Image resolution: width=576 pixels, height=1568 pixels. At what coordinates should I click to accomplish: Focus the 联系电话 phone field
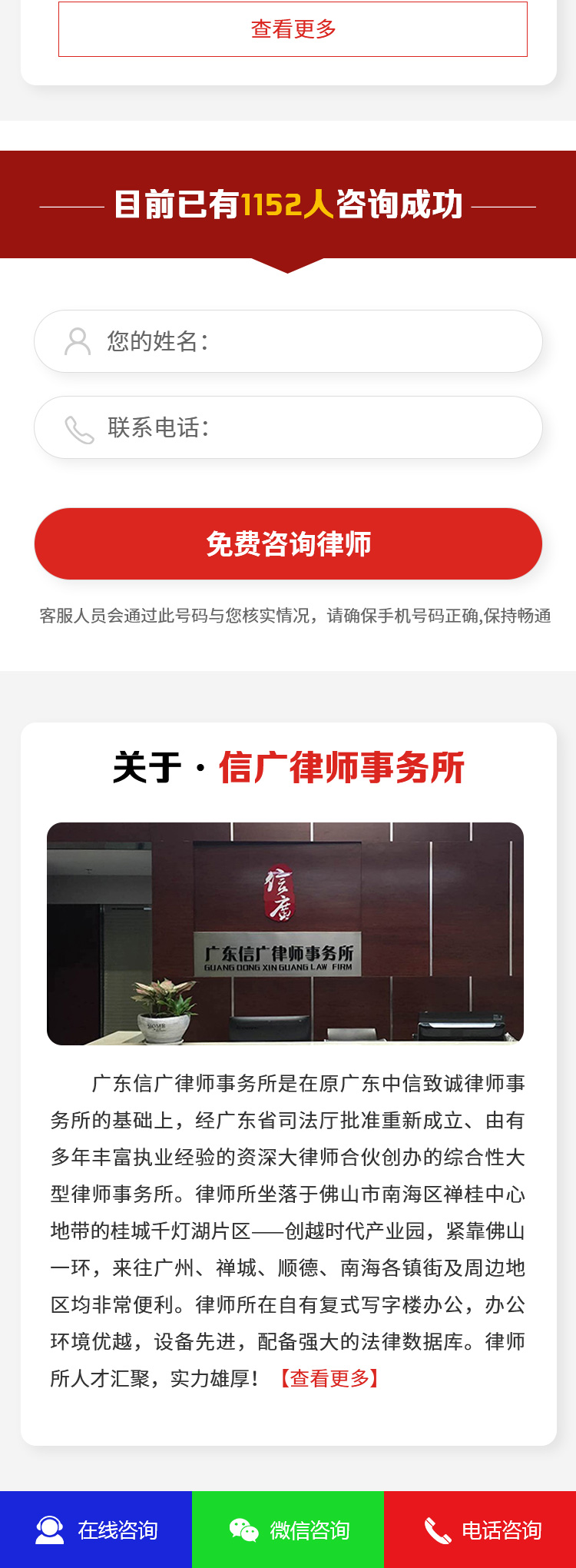pos(307,427)
